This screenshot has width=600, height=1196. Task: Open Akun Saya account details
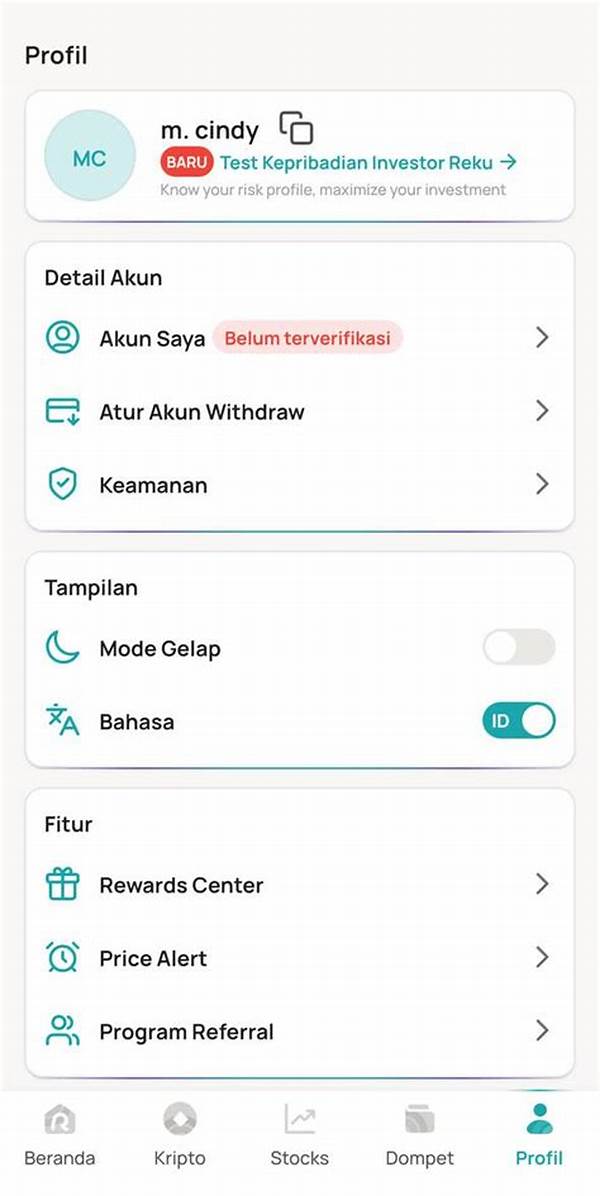pos(299,338)
